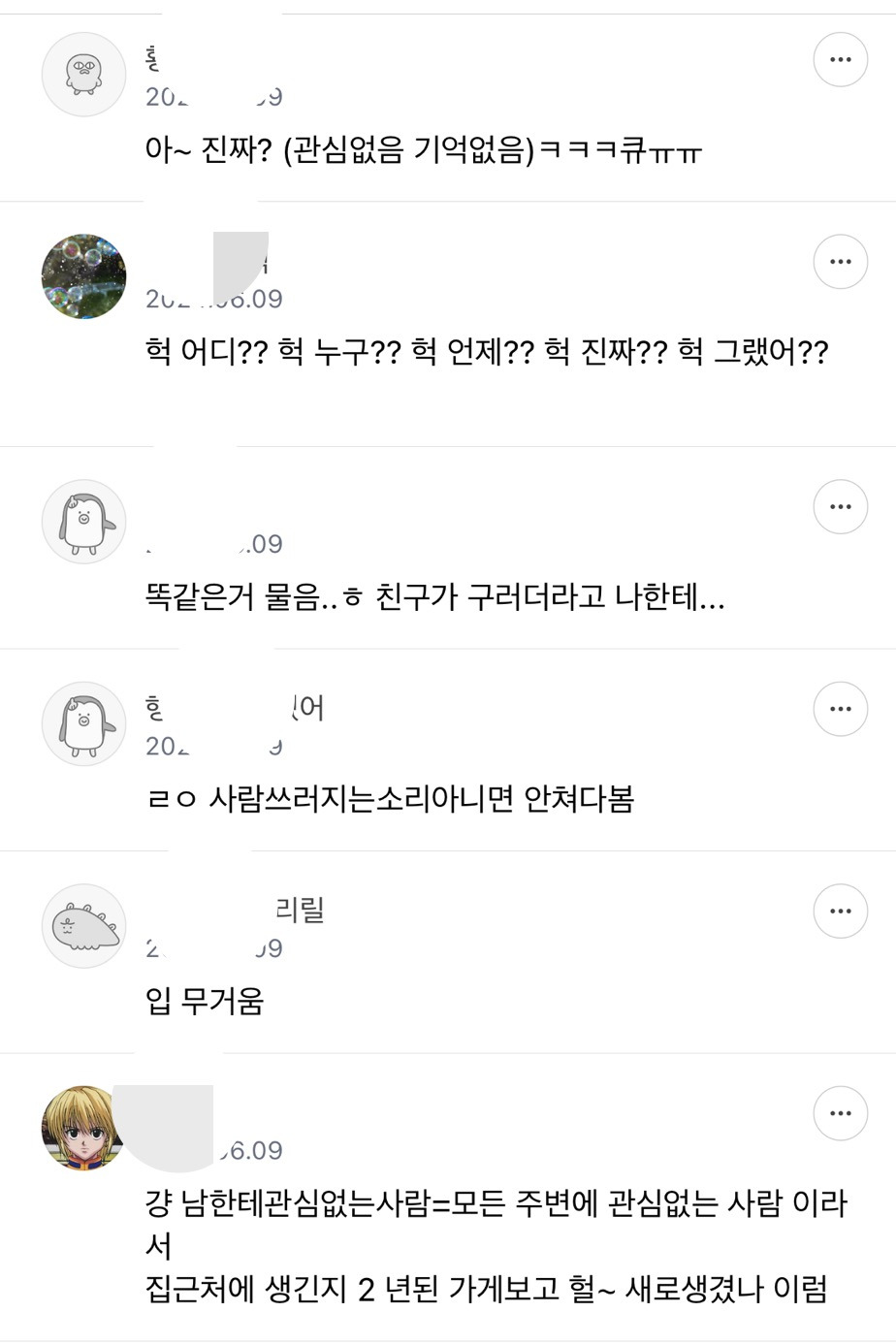
Task: Click the penguin avatar on fourth comment
Action: coord(83,723)
